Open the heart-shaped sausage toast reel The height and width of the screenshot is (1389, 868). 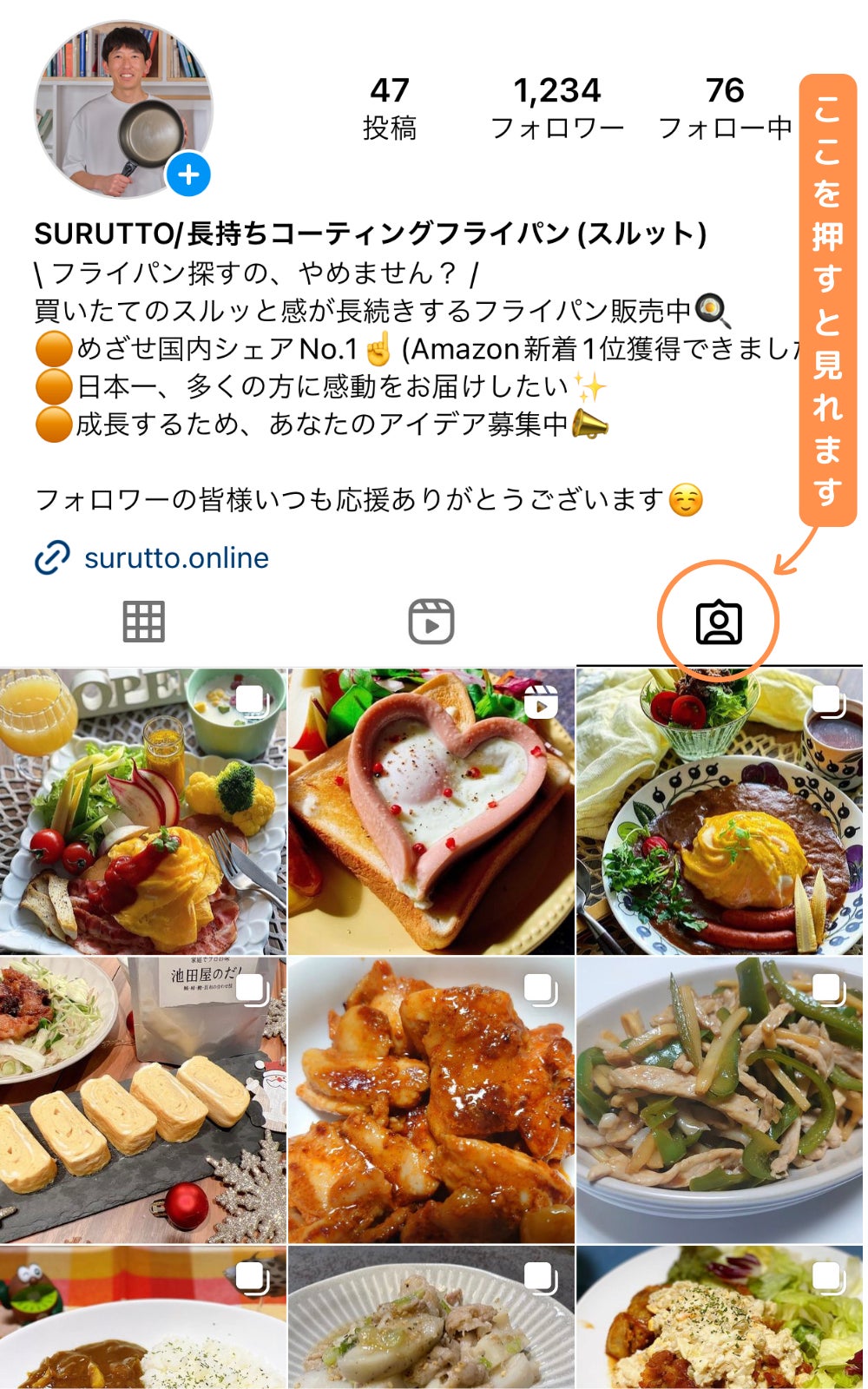[431, 812]
